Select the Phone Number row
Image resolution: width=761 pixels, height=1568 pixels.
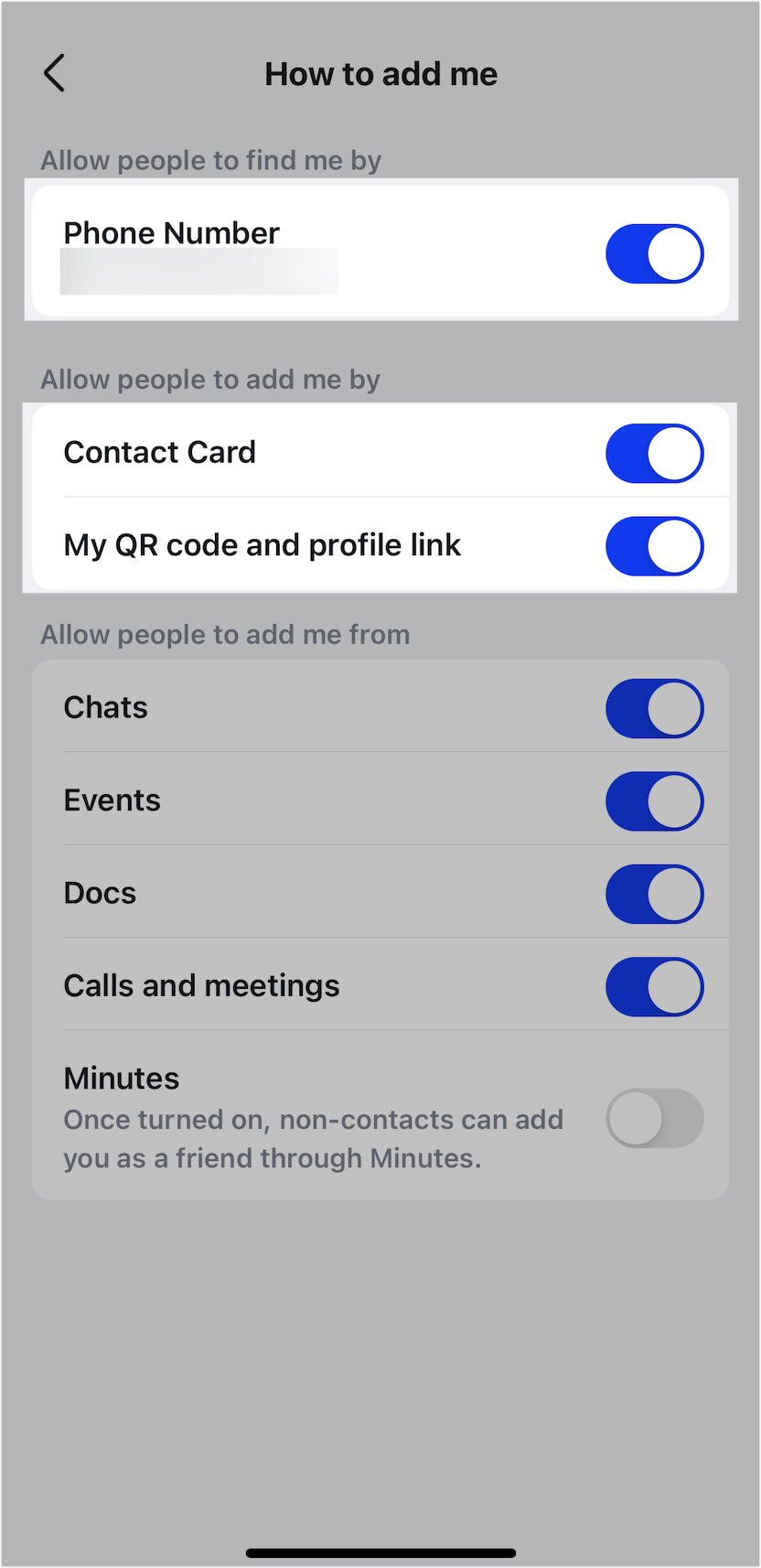click(x=170, y=232)
